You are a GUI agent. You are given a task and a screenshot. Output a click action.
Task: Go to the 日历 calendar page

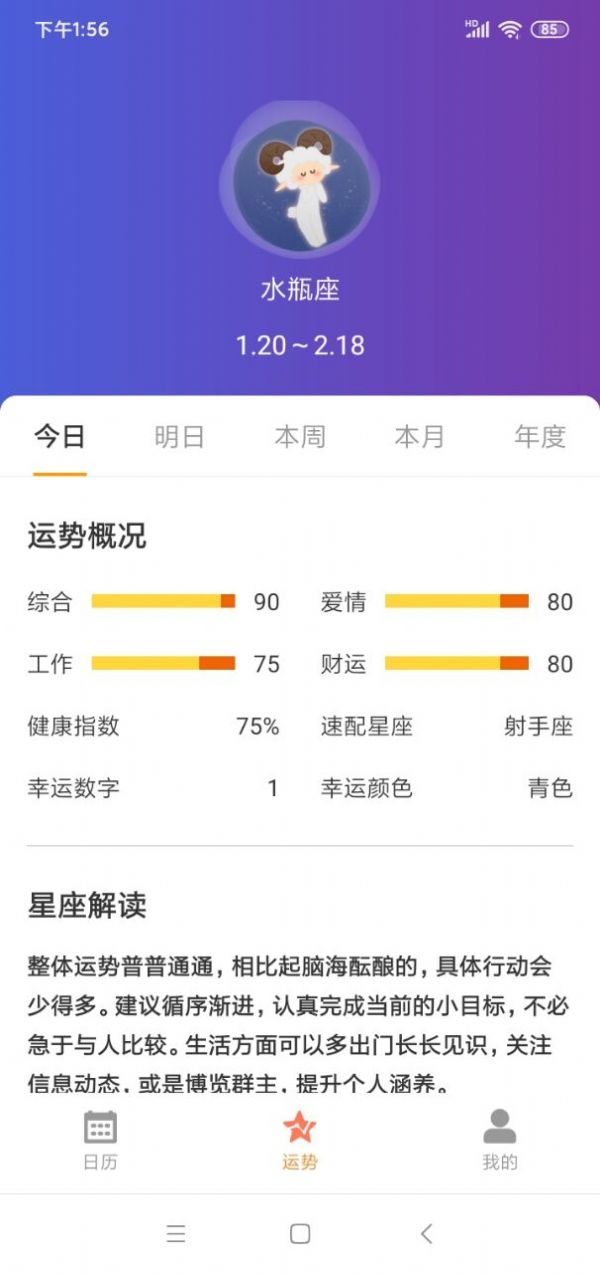coord(100,1140)
